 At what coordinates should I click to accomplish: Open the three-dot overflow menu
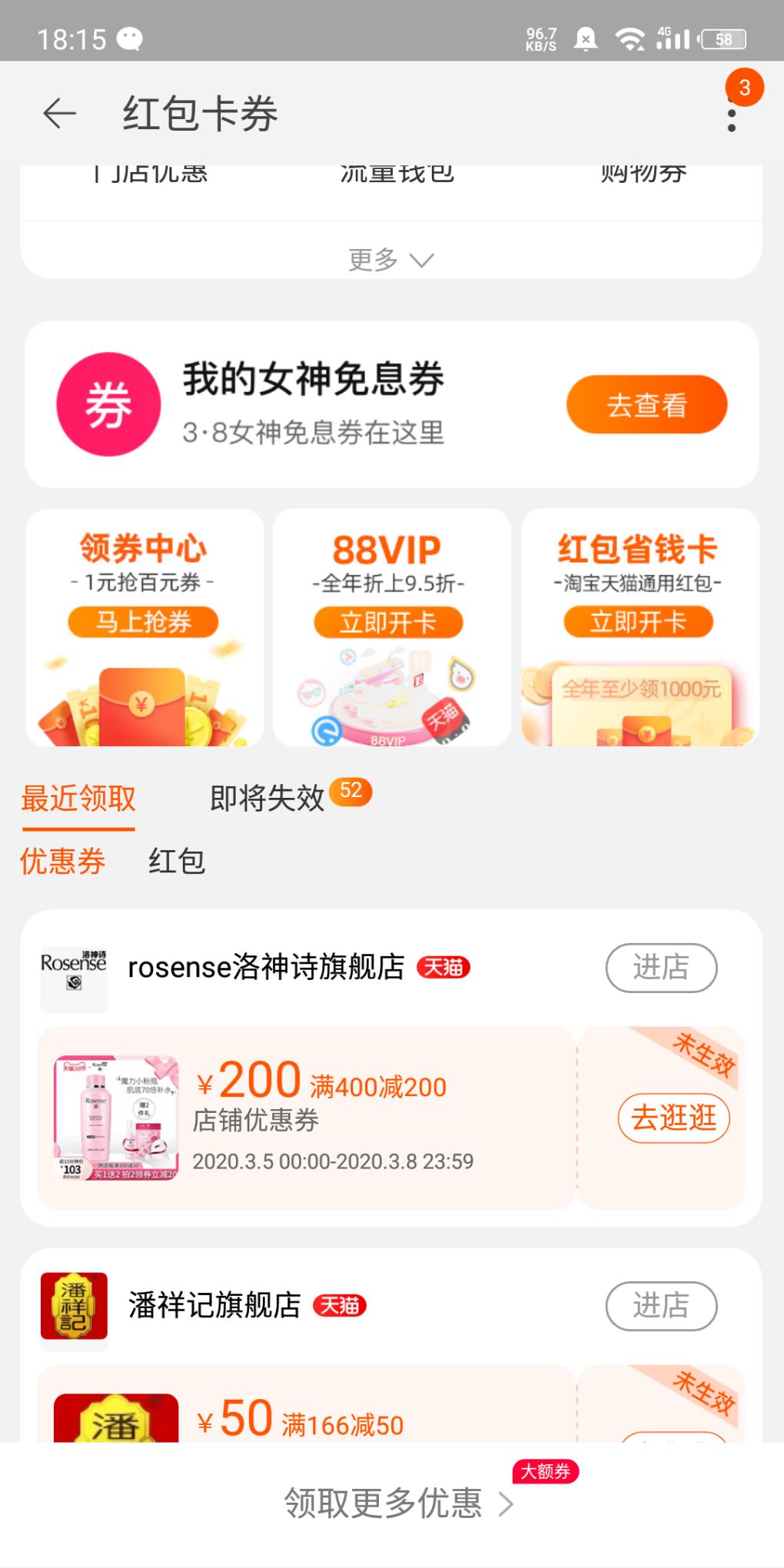[731, 114]
